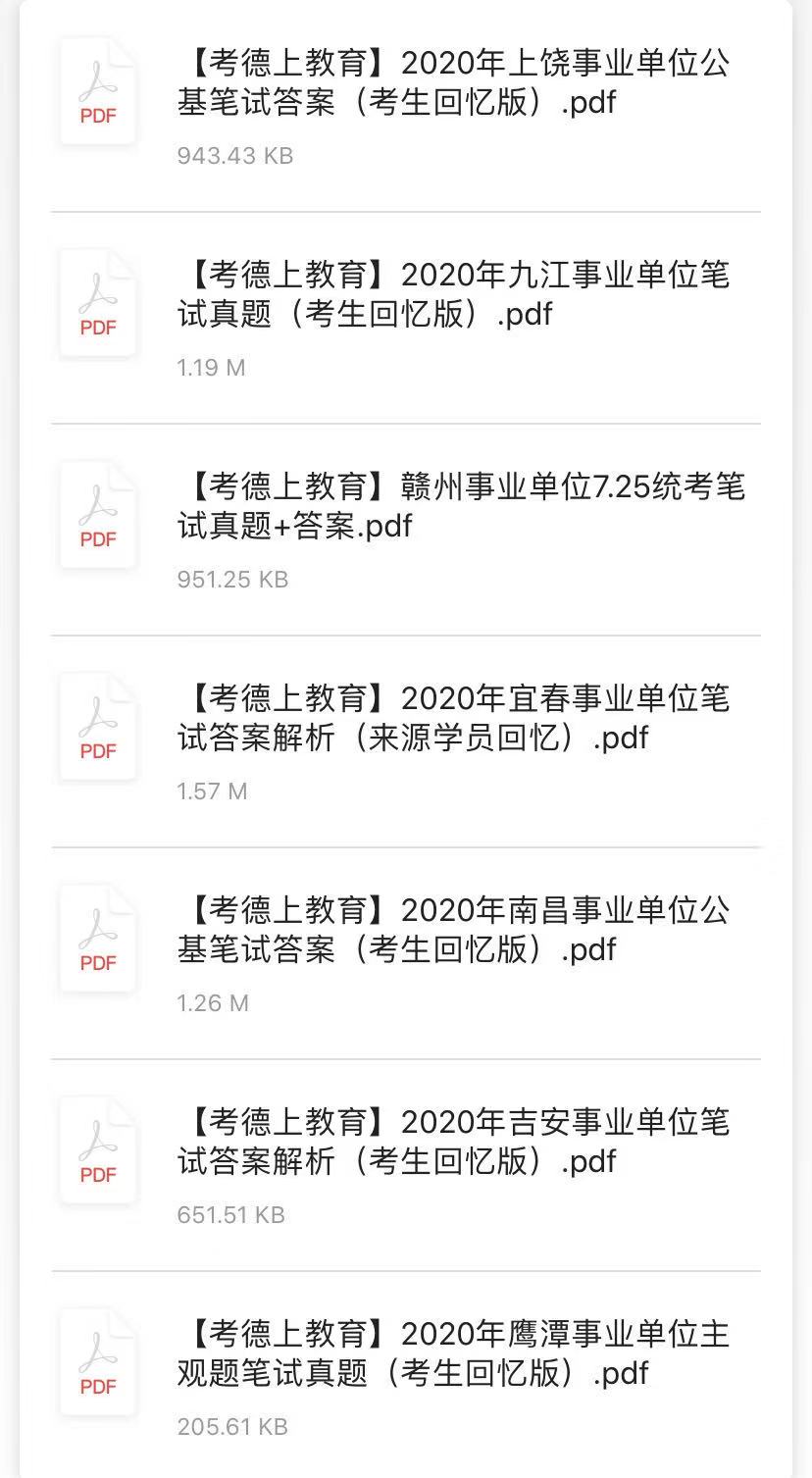Open the 2020年宜春事业单位笔试答案解析 PDF
Screen dimensions: 812x1478
click(406, 742)
